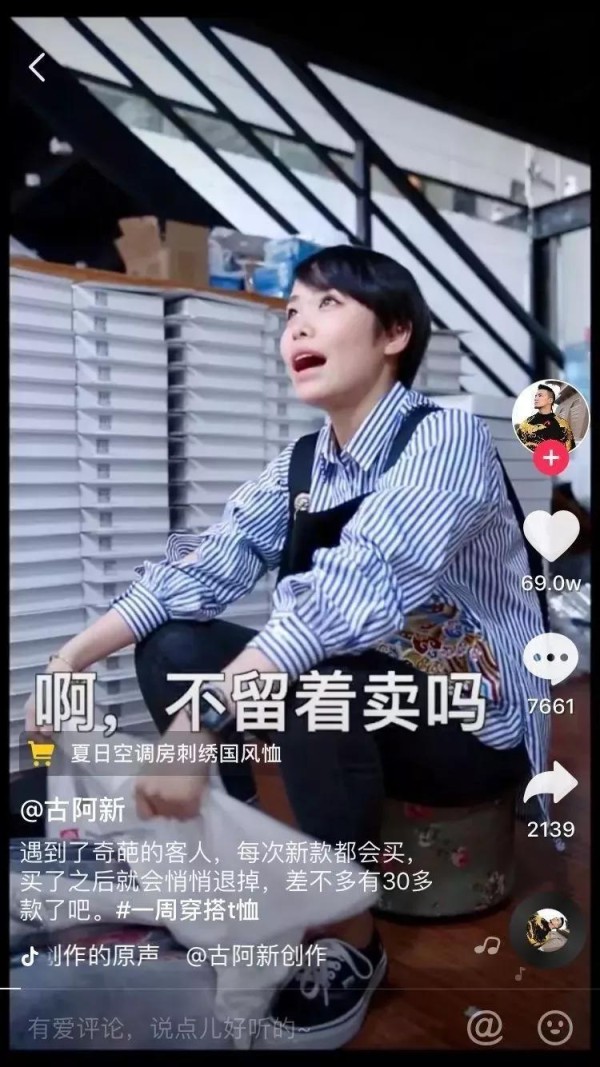Viewport: 600px width, 1067px height.
Task: Open the creator's profile avatar
Action: [550, 413]
